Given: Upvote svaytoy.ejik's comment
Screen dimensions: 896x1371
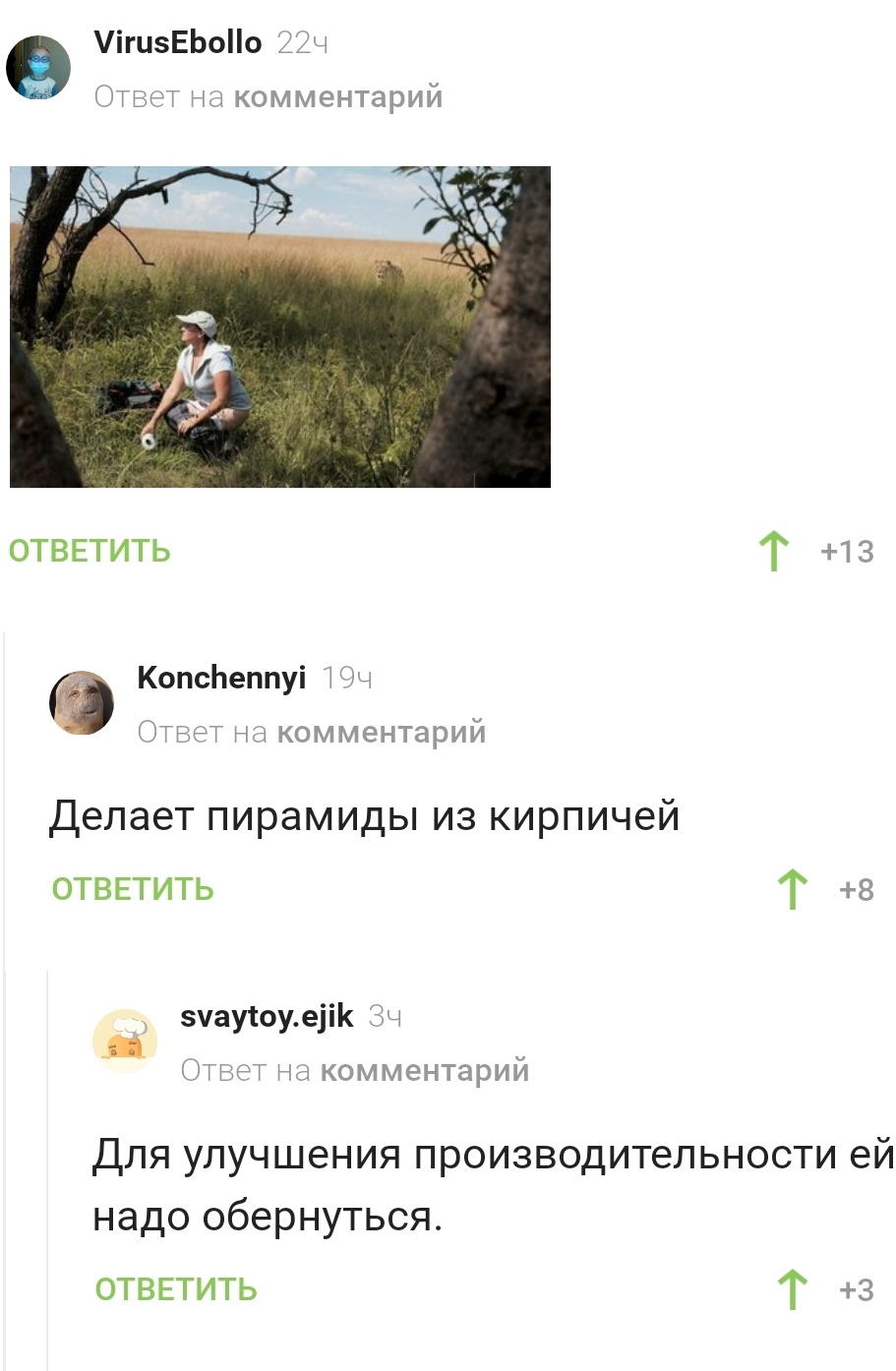Looking at the screenshot, I should pyautogui.click(x=793, y=1289).
